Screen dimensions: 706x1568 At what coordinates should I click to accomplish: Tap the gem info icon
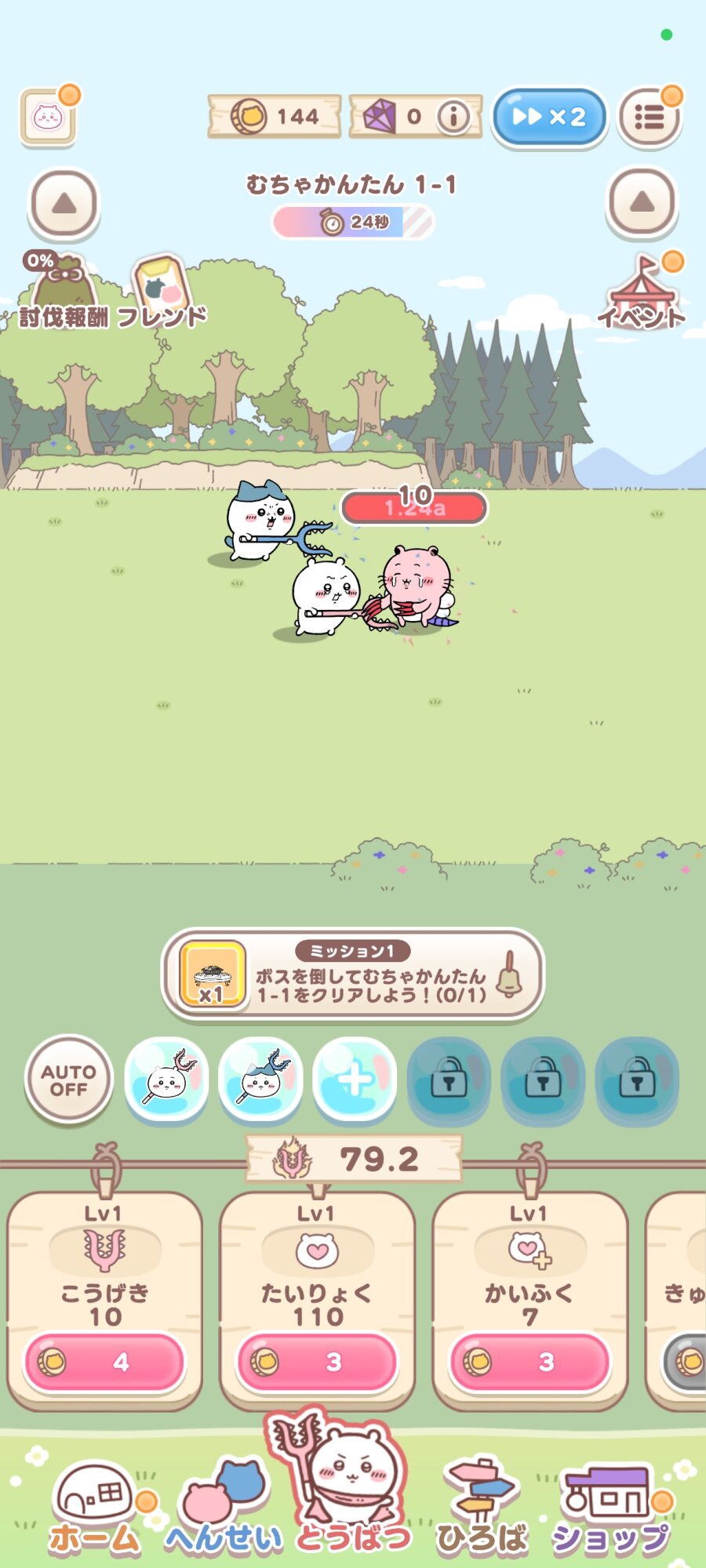coord(453,117)
